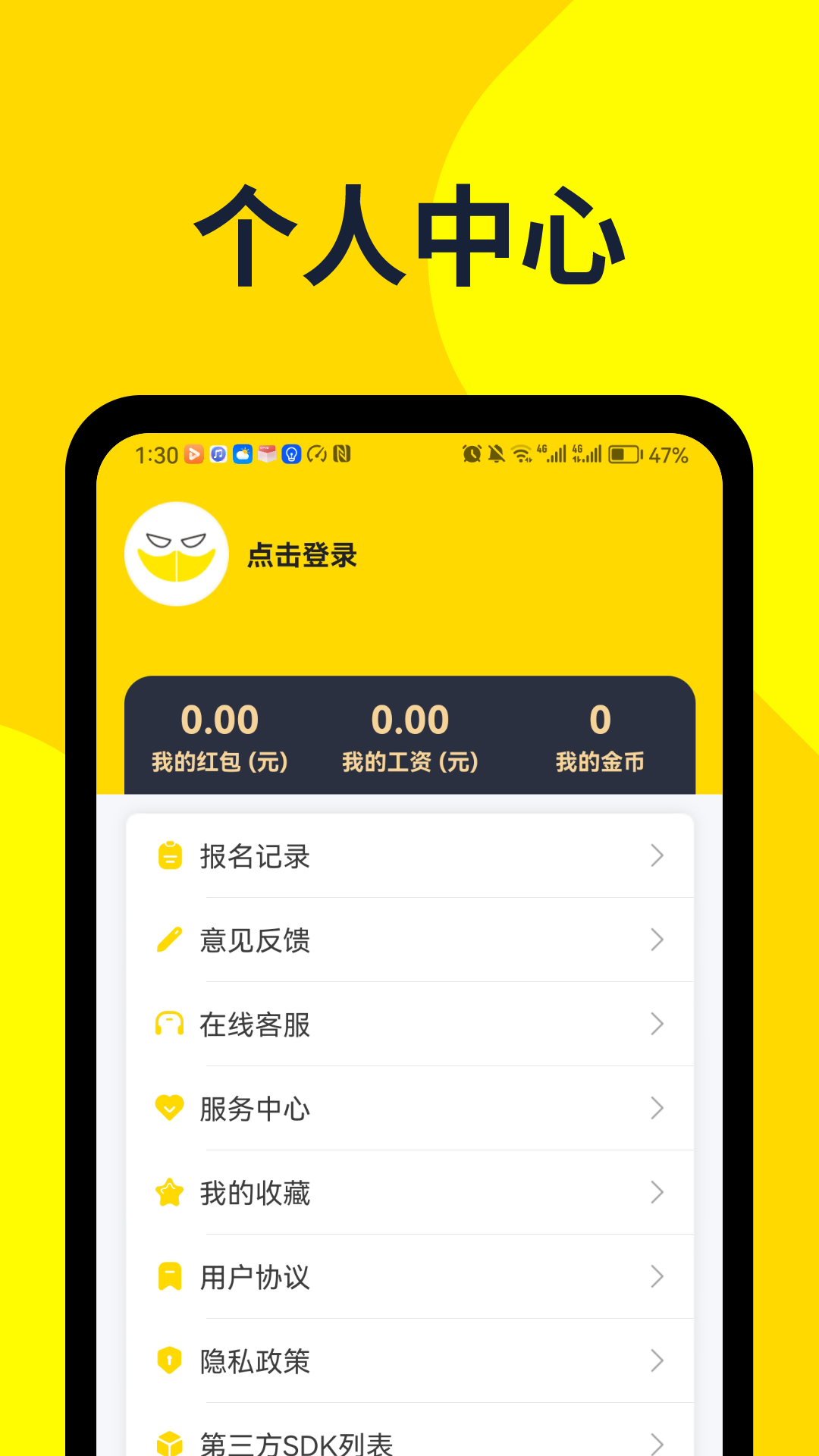Tap 我的金币 balance area

600,736
